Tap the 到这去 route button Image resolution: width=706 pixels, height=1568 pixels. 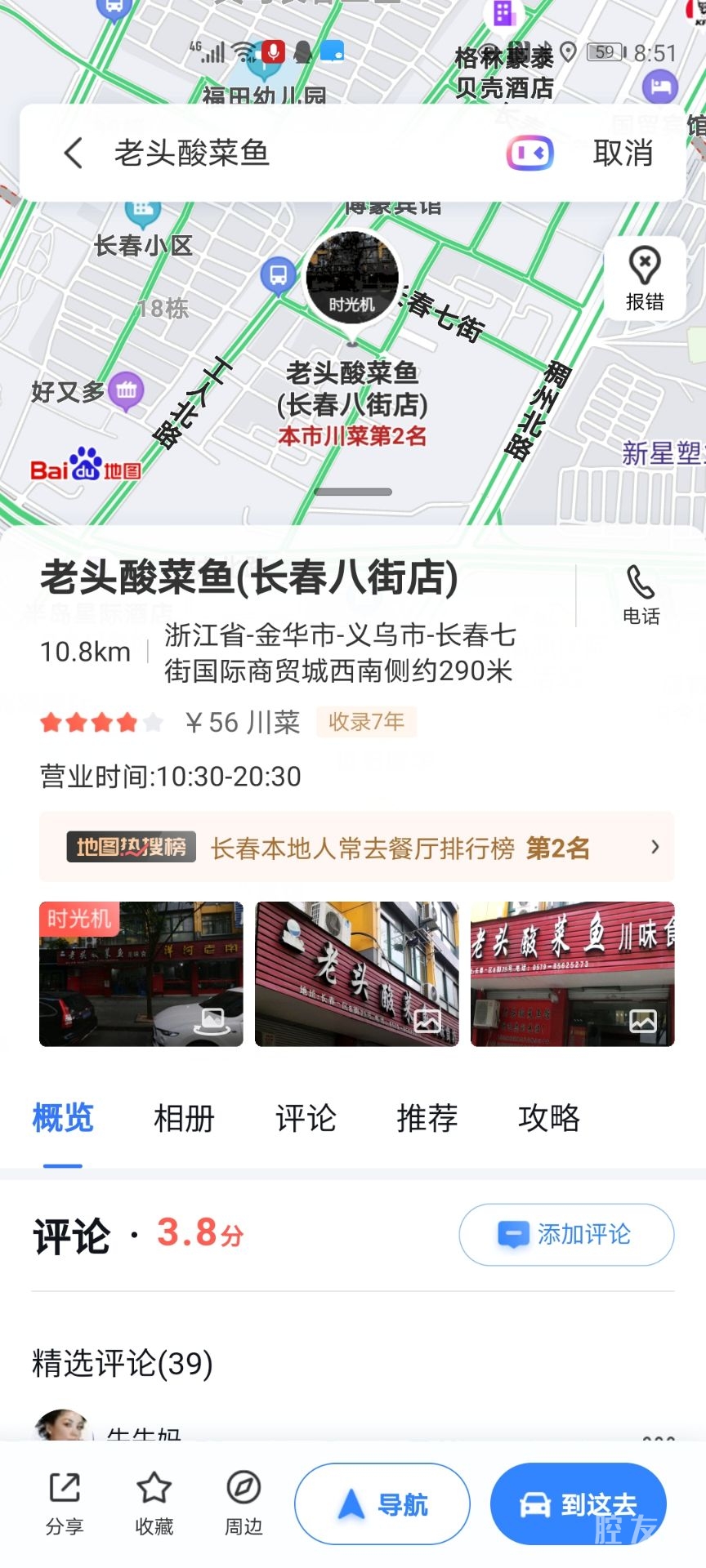[x=579, y=1503]
